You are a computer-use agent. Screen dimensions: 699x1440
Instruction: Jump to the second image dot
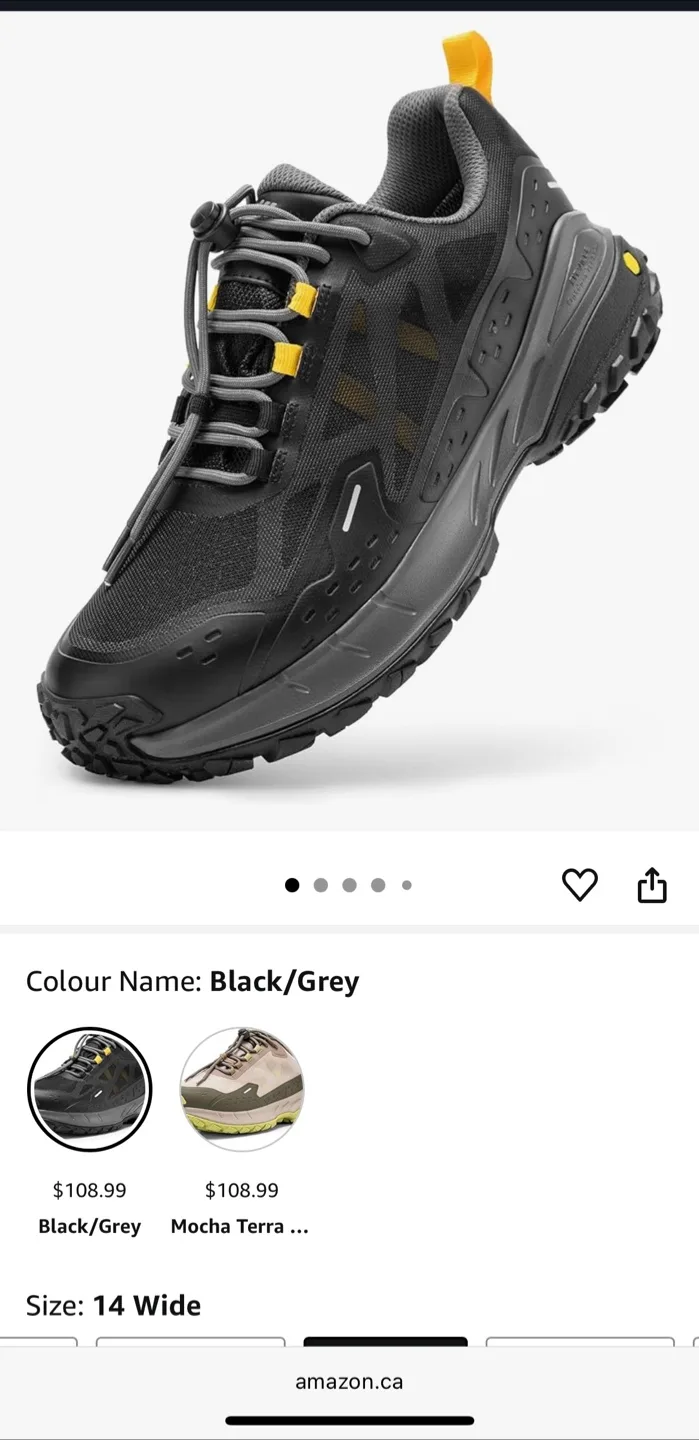[320, 885]
